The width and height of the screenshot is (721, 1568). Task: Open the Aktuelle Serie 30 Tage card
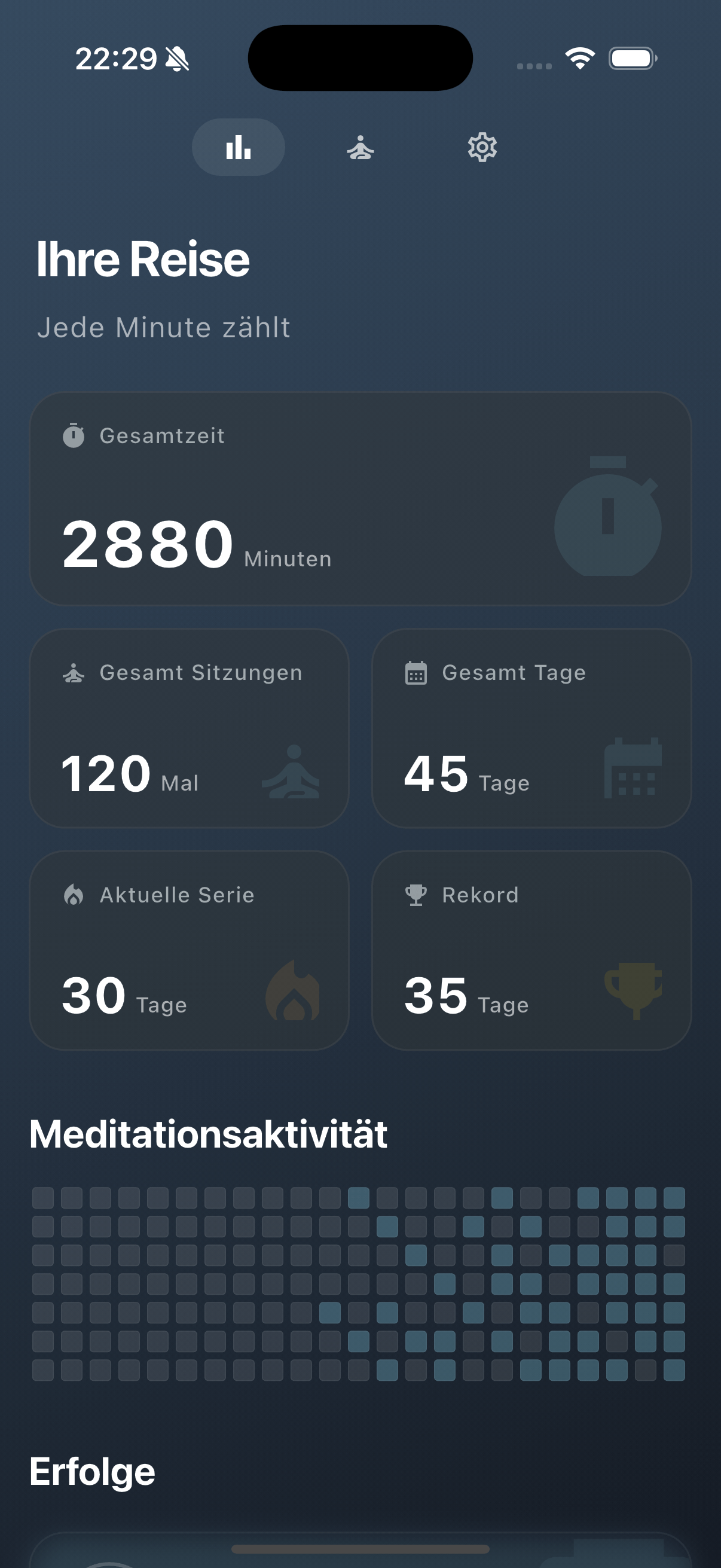[x=191, y=950]
